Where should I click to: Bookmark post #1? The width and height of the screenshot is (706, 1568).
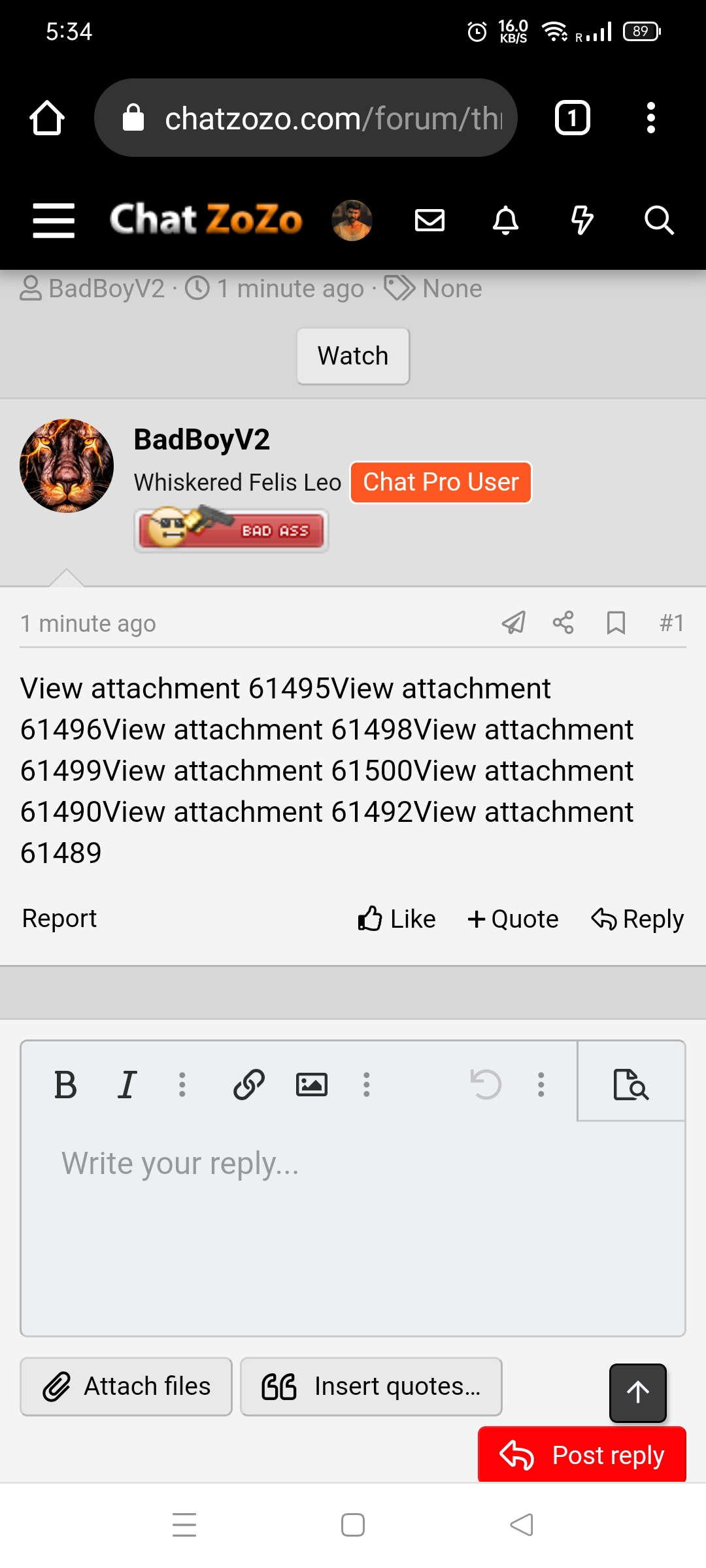(616, 623)
